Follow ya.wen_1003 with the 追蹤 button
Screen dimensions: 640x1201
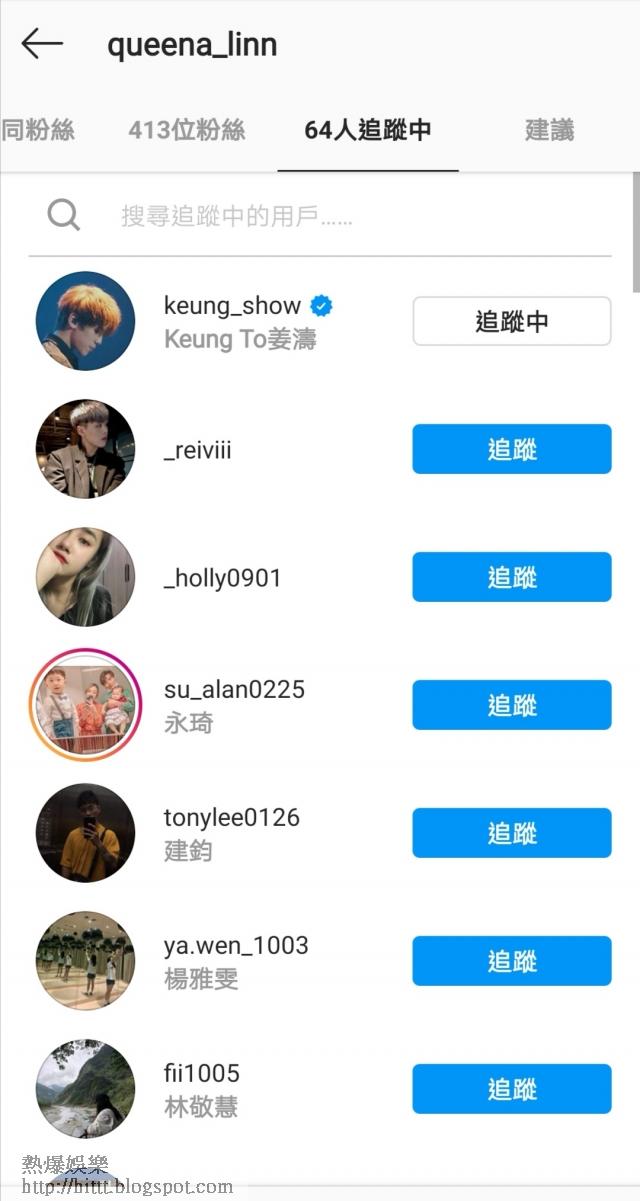511,961
